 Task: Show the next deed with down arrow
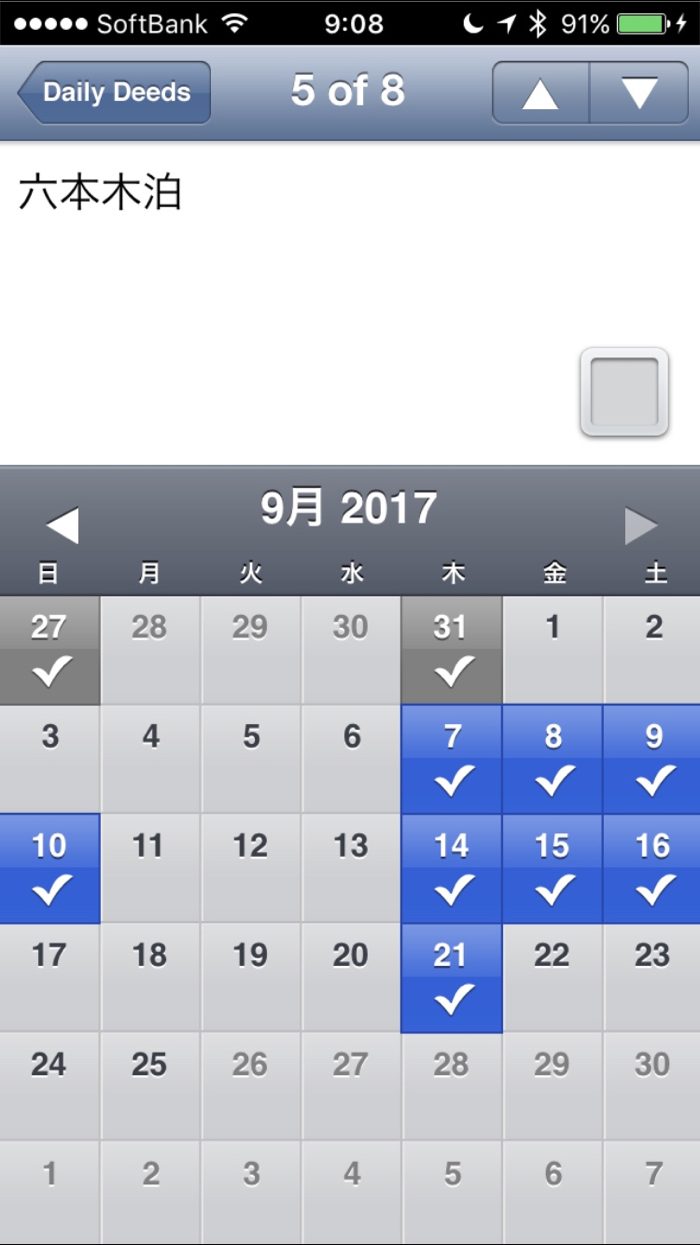[x=639, y=93]
